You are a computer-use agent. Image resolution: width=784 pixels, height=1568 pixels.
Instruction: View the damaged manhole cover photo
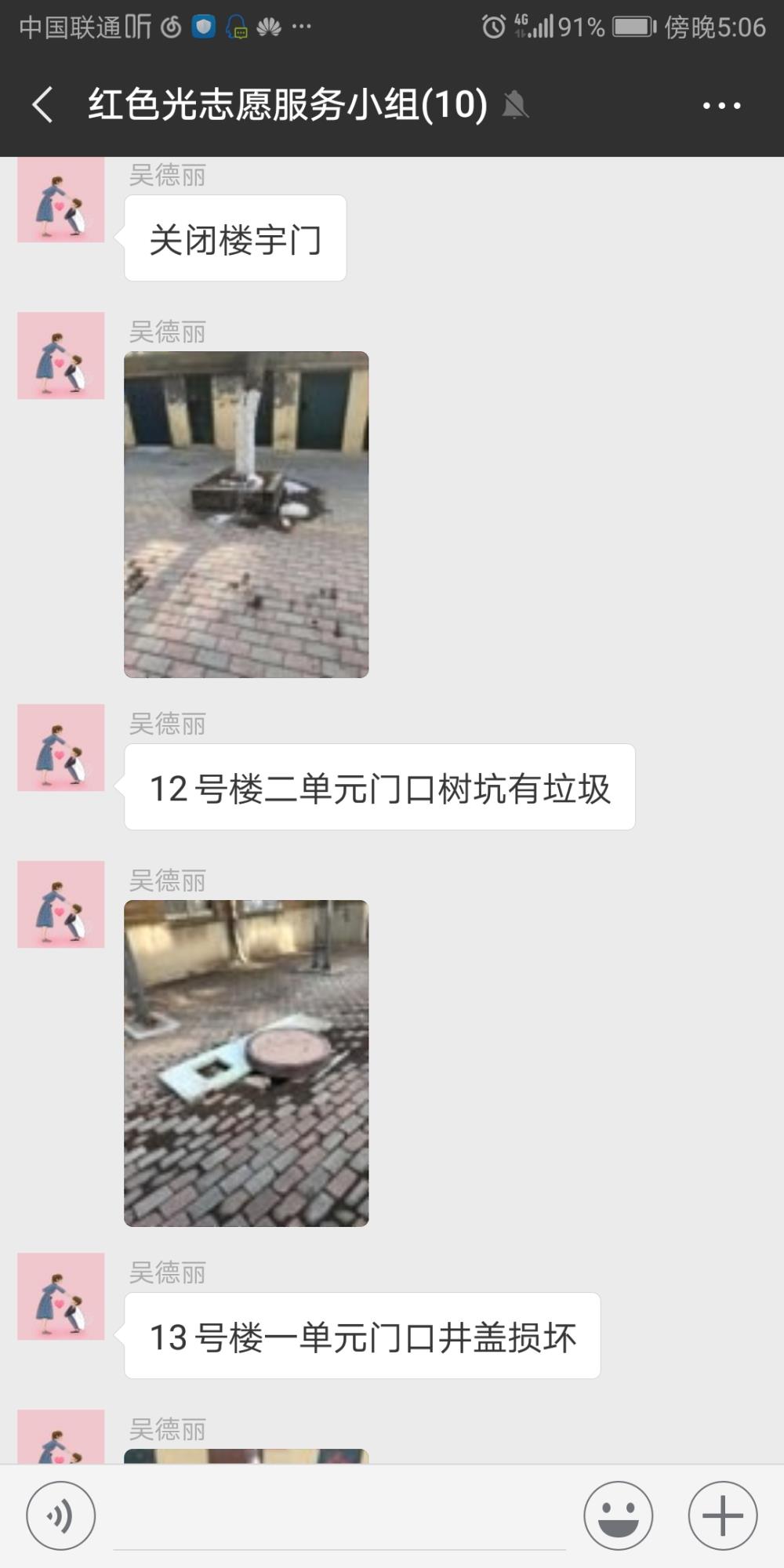[x=246, y=1063]
